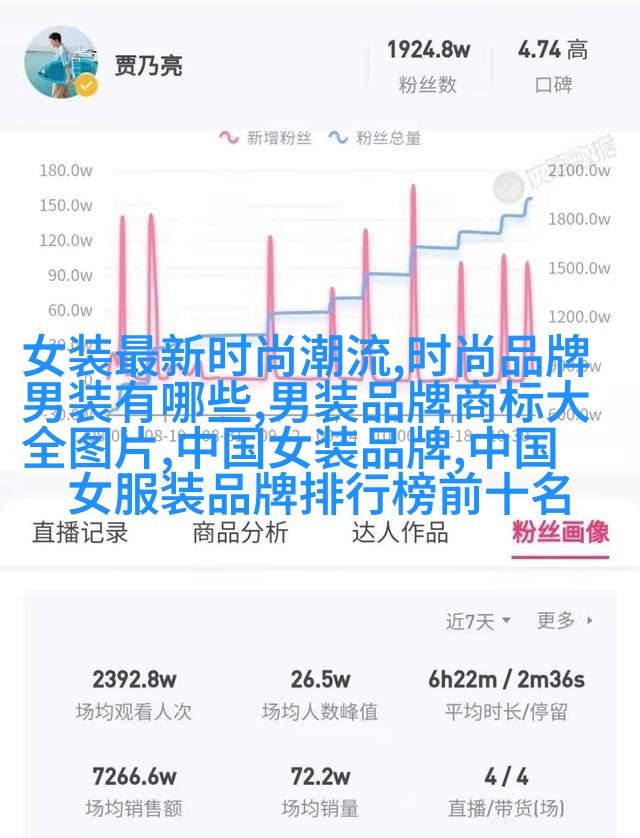Switch to the 达人作品 tab
The height and width of the screenshot is (838, 640).
(x=400, y=532)
